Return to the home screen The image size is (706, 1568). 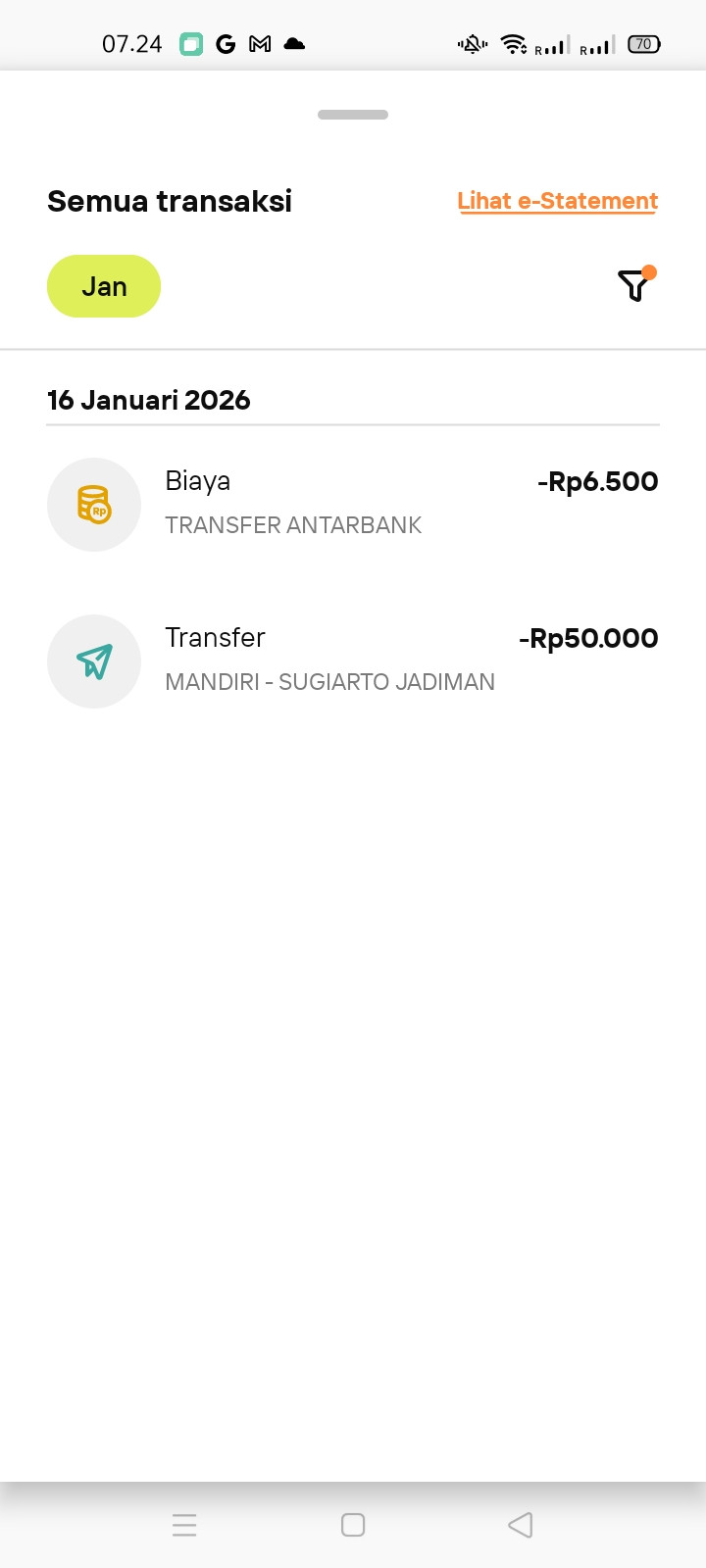pos(353,1525)
